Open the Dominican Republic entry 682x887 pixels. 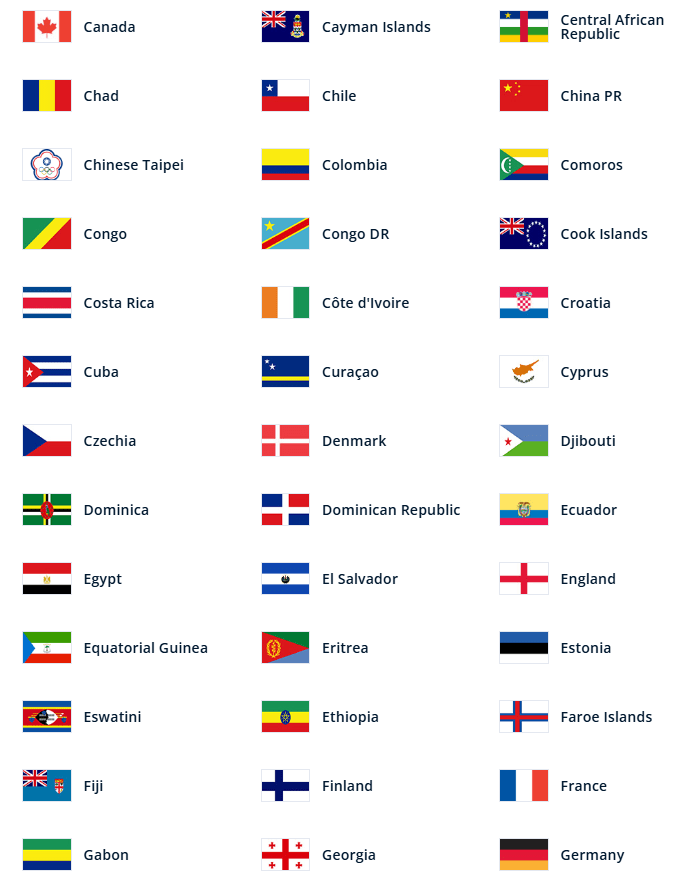click(390, 510)
